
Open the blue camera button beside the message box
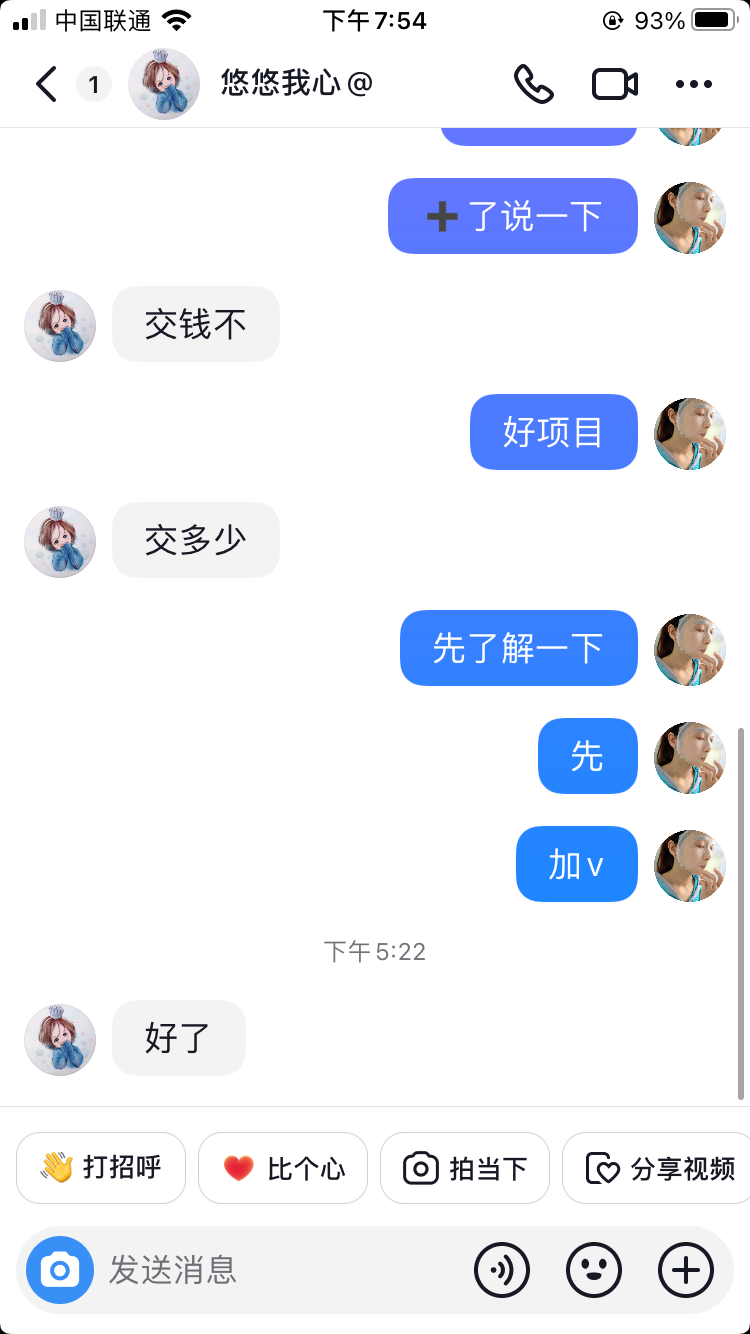point(60,1270)
